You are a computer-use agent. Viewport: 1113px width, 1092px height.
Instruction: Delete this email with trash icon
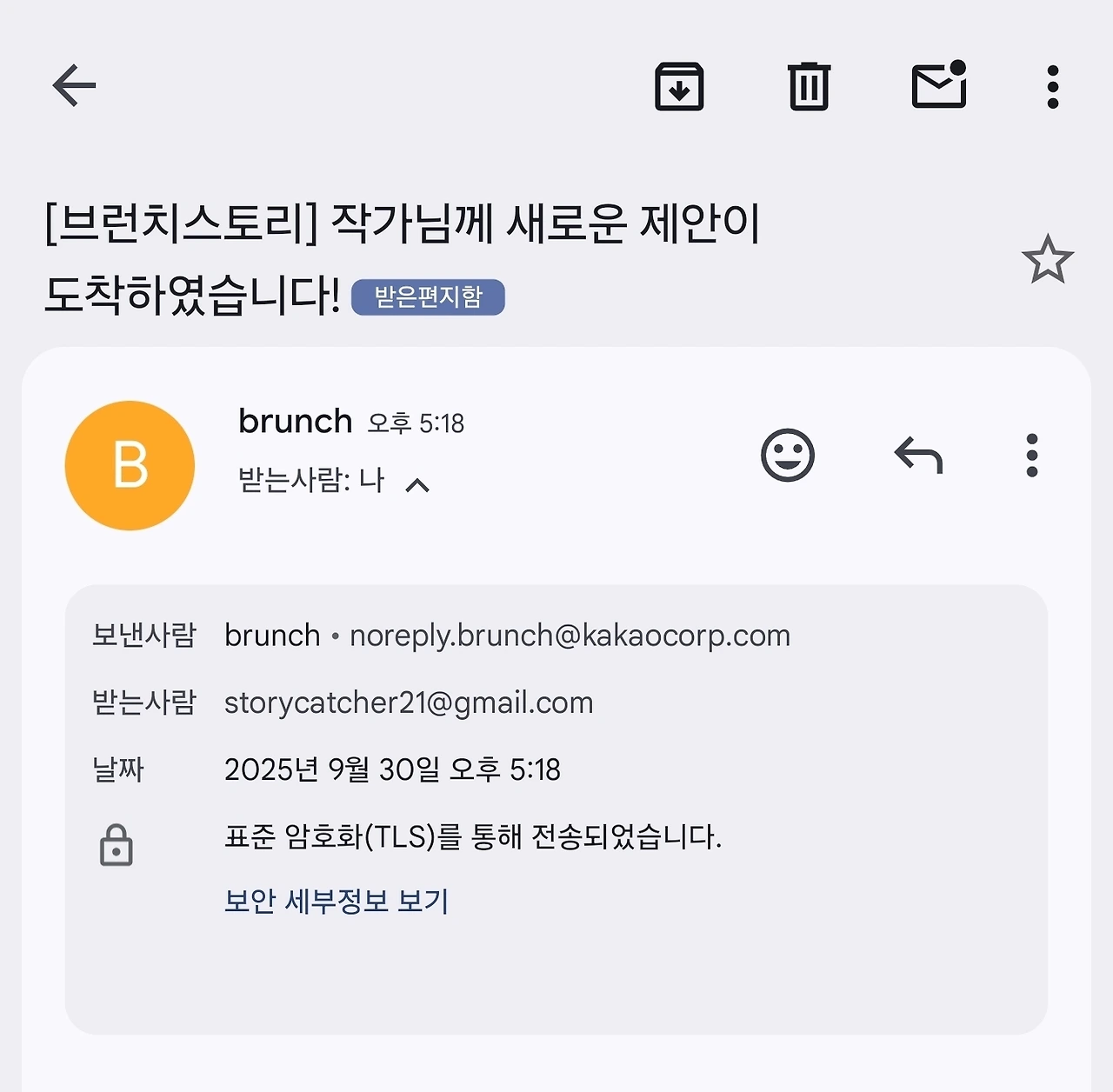pos(810,86)
